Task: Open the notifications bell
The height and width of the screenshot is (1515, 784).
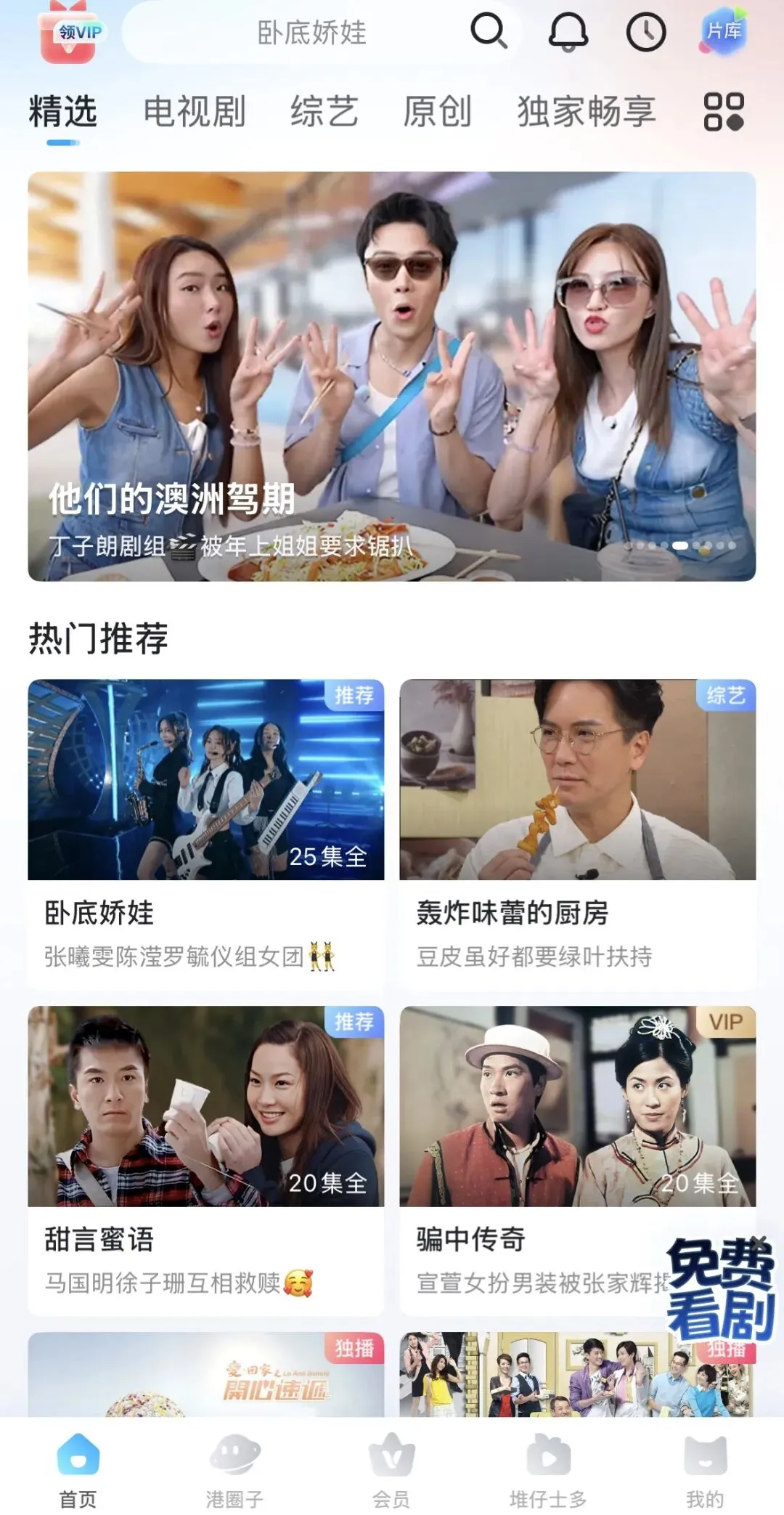Action: [x=568, y=32]
